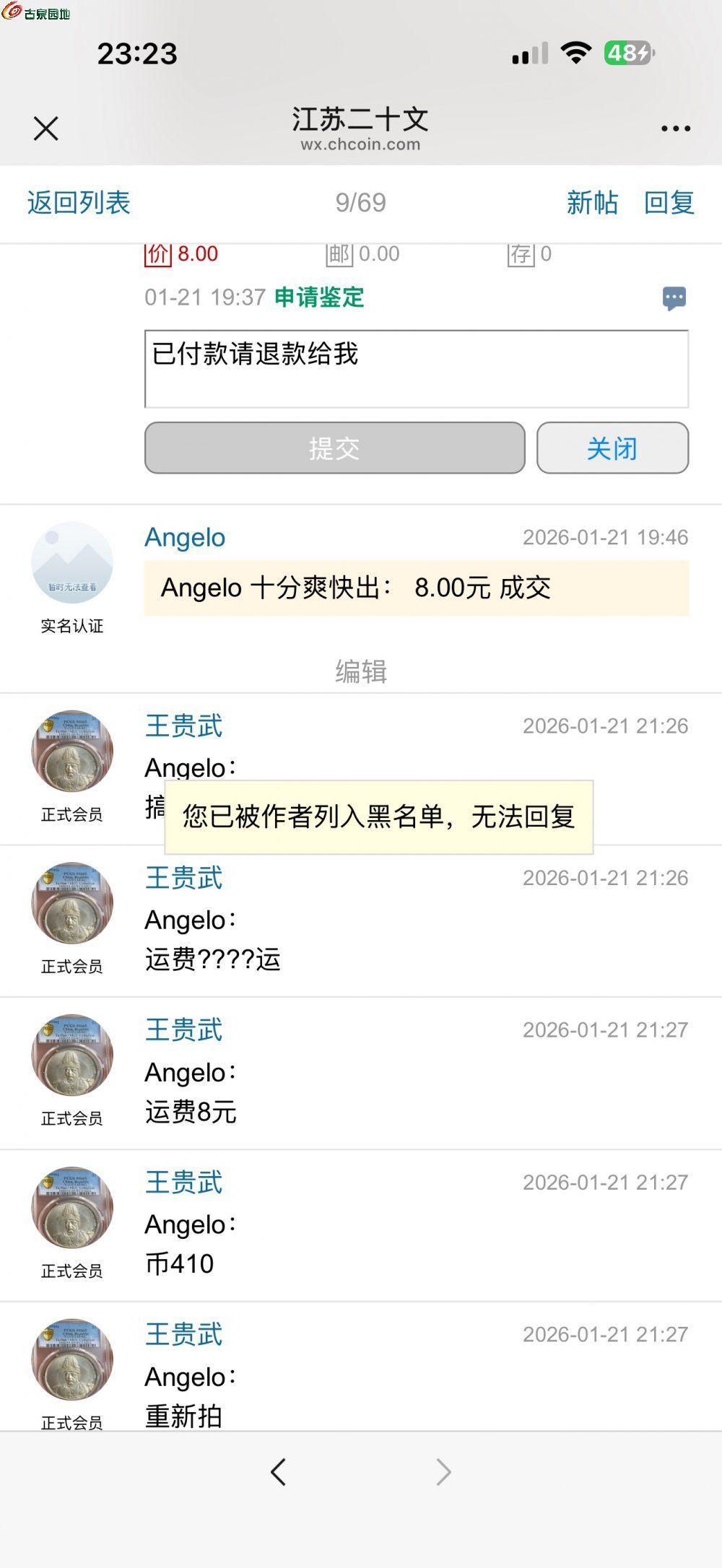Submit the reply with 提交
This screenshot has width=722, height=1568.
[x=334, y=448]
